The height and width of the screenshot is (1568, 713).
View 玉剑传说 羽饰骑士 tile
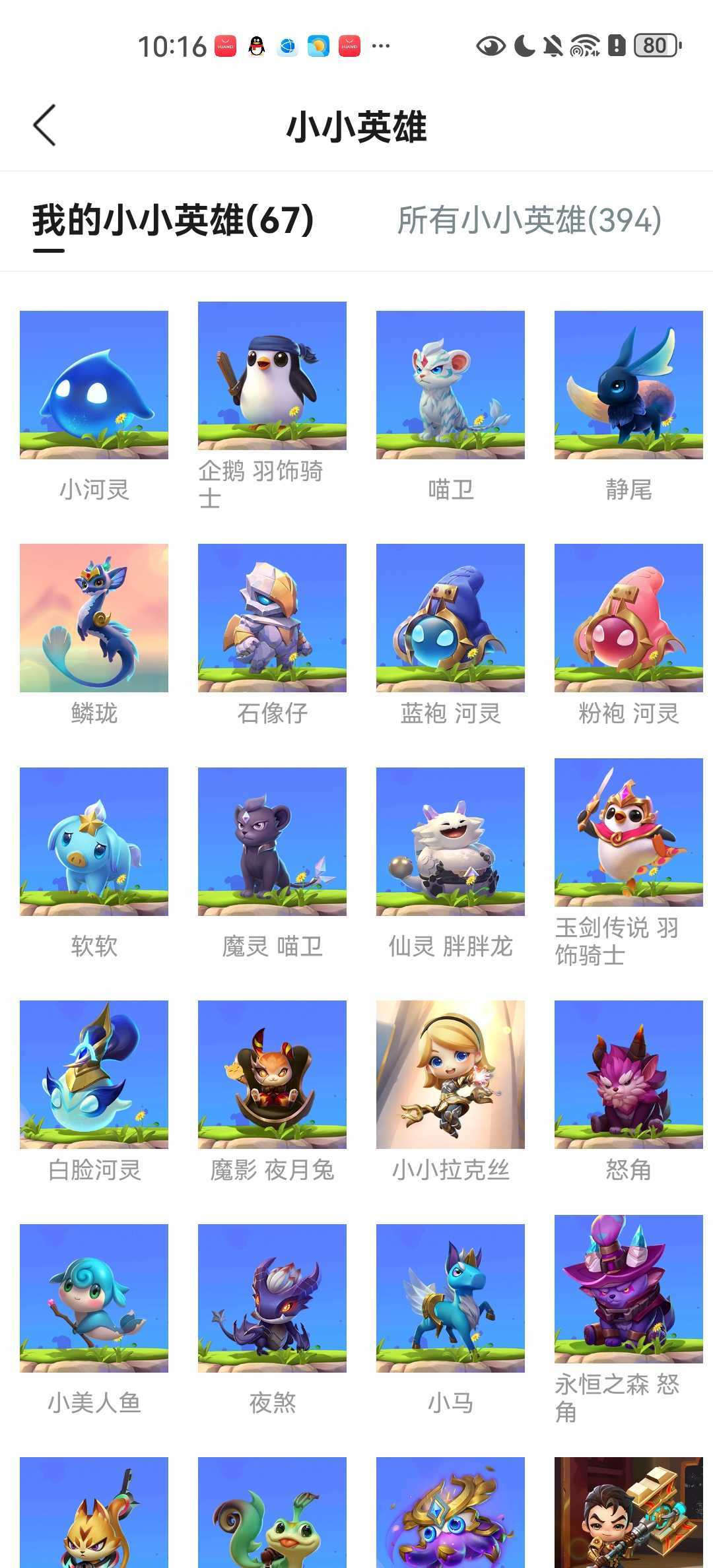click(628, 832)
